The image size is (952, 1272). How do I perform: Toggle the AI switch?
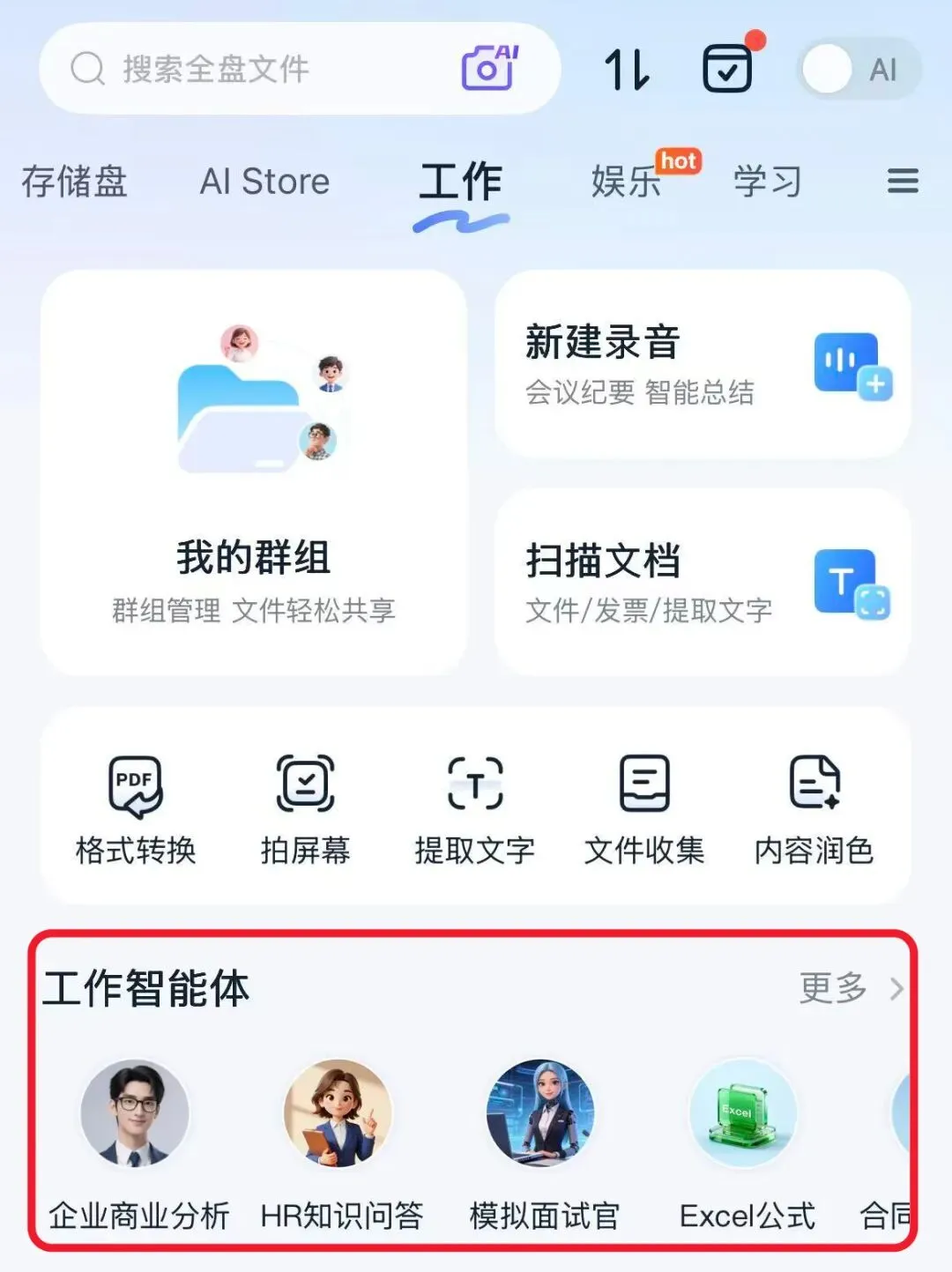pyautogui.click(x=859, y=70)
